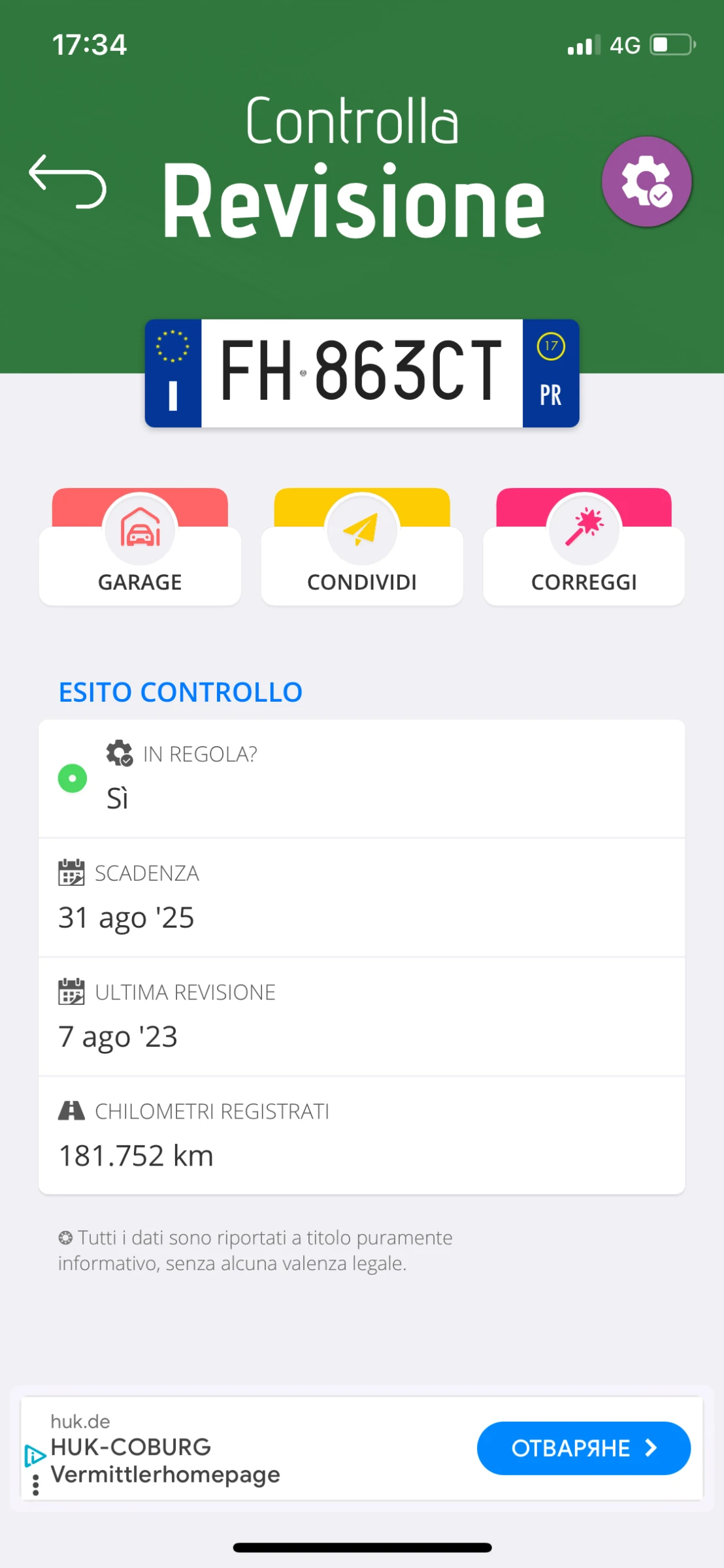The width and height of the screenshot is (724, 1568).
Task: Tap the gear icon in the disclaimer text
Action: point(65,1237)
